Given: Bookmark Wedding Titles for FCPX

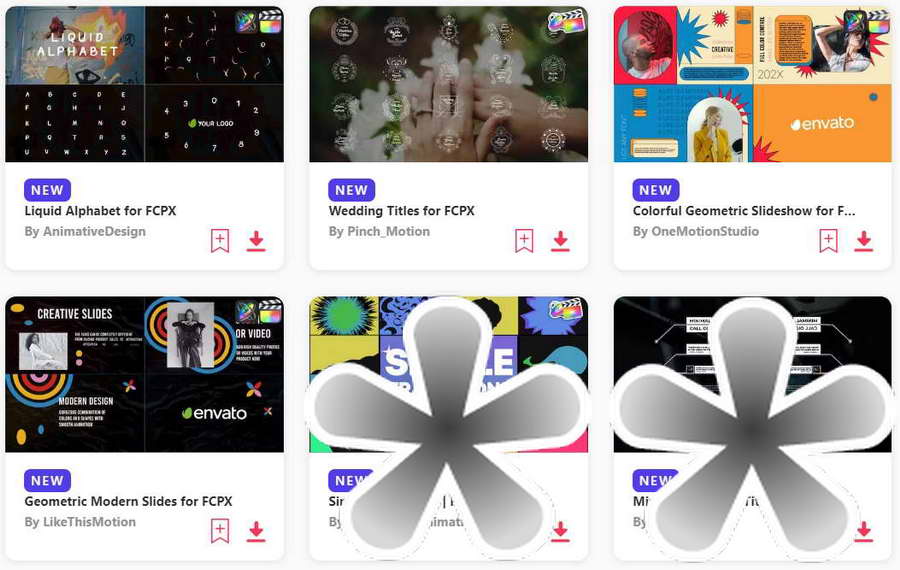Looking at the screenshot, I should (524, 241).
